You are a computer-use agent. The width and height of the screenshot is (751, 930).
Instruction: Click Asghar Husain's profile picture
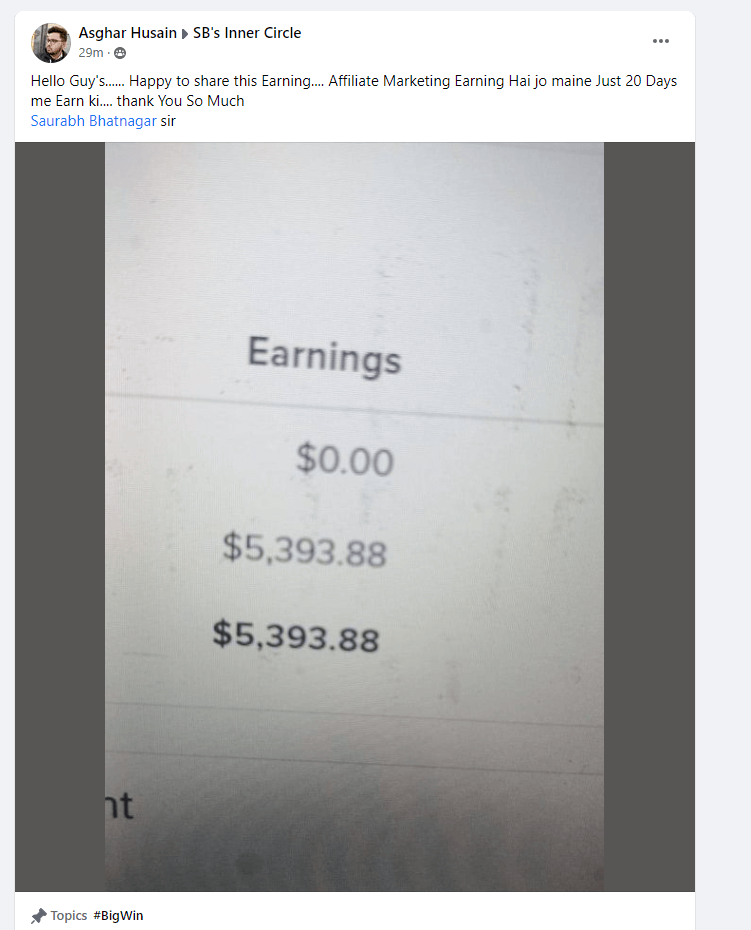[x=50, y=43]
